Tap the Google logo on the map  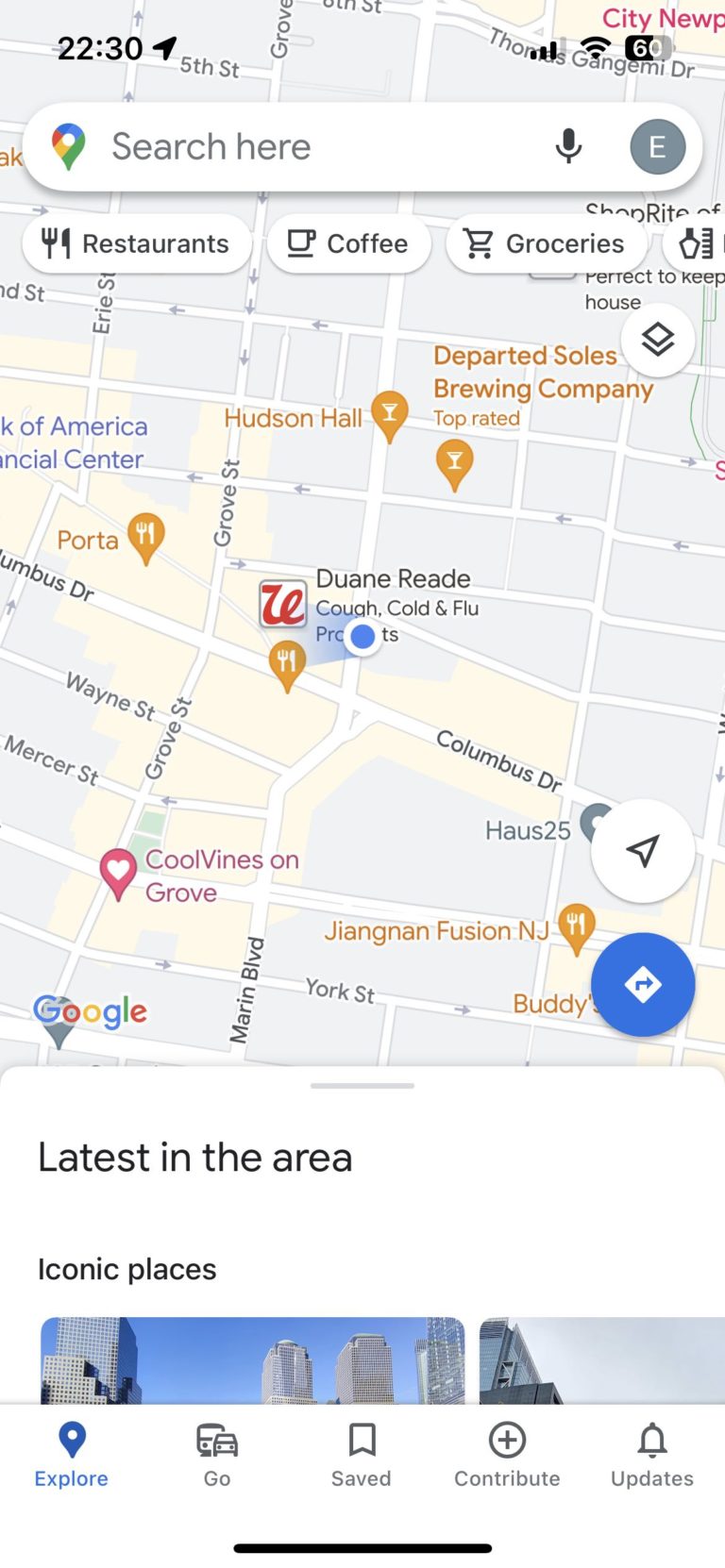click(x=90, y=1012)
